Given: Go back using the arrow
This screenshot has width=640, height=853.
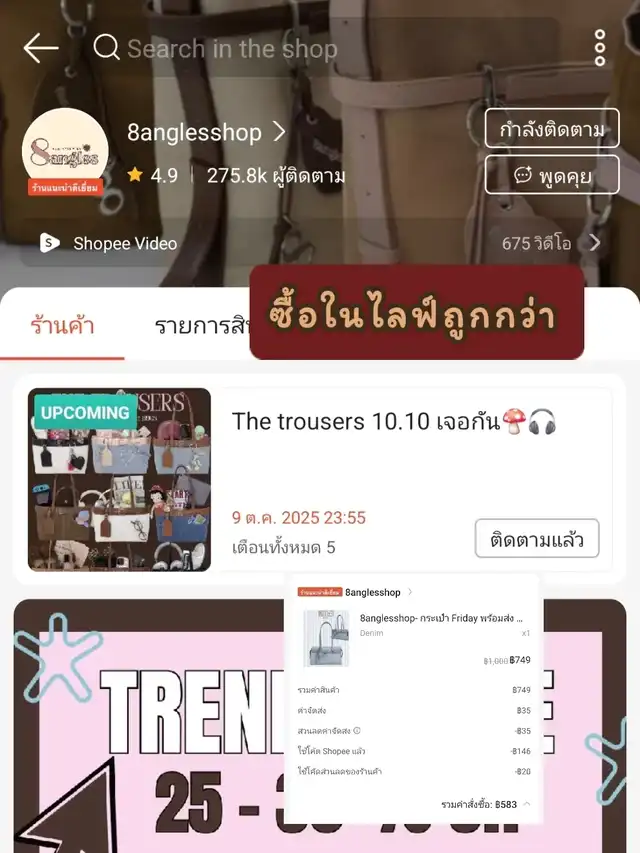Looking at the screenshot, I should (40, 48).
